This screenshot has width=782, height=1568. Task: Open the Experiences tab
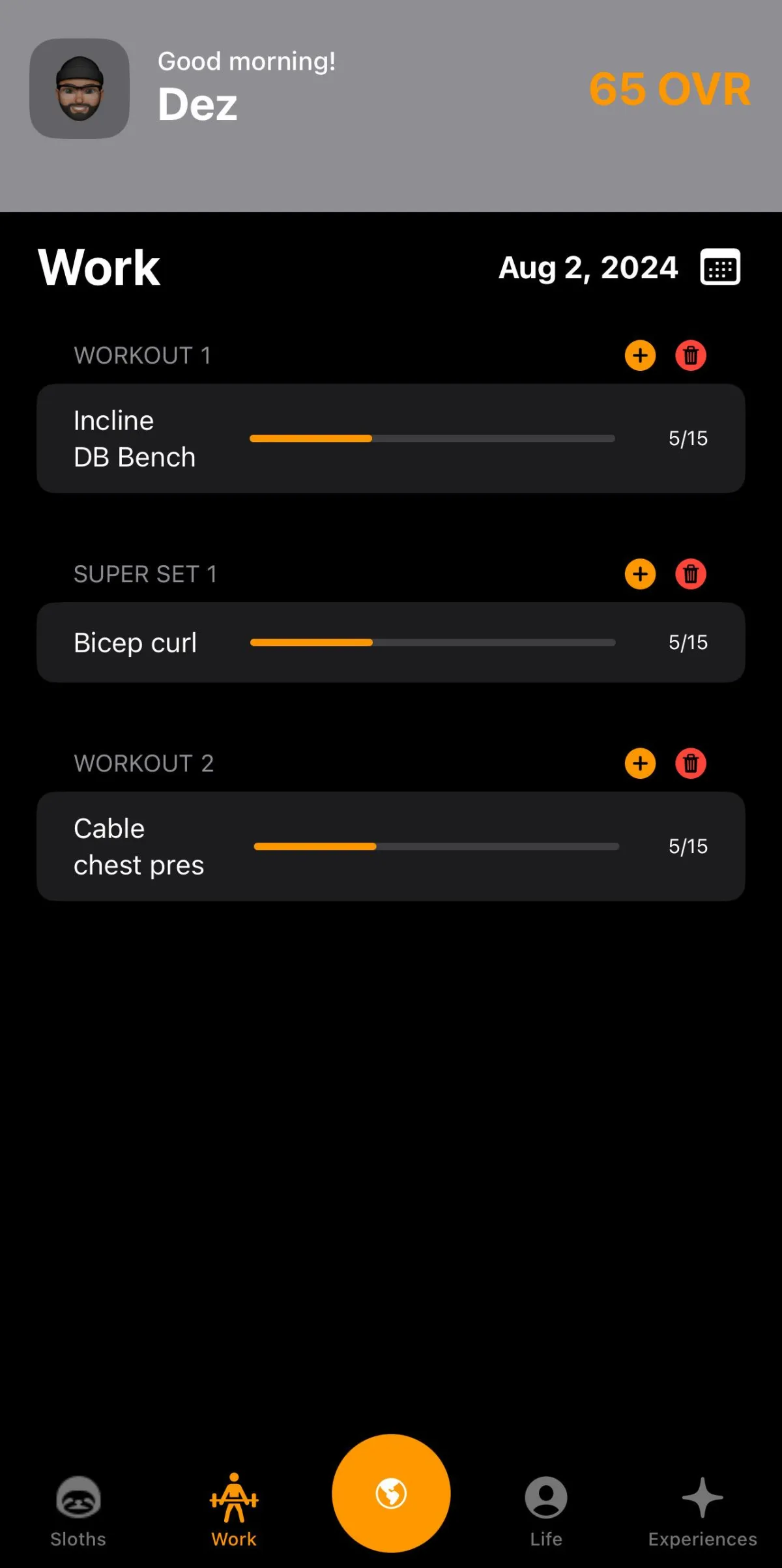[702, 1511]
